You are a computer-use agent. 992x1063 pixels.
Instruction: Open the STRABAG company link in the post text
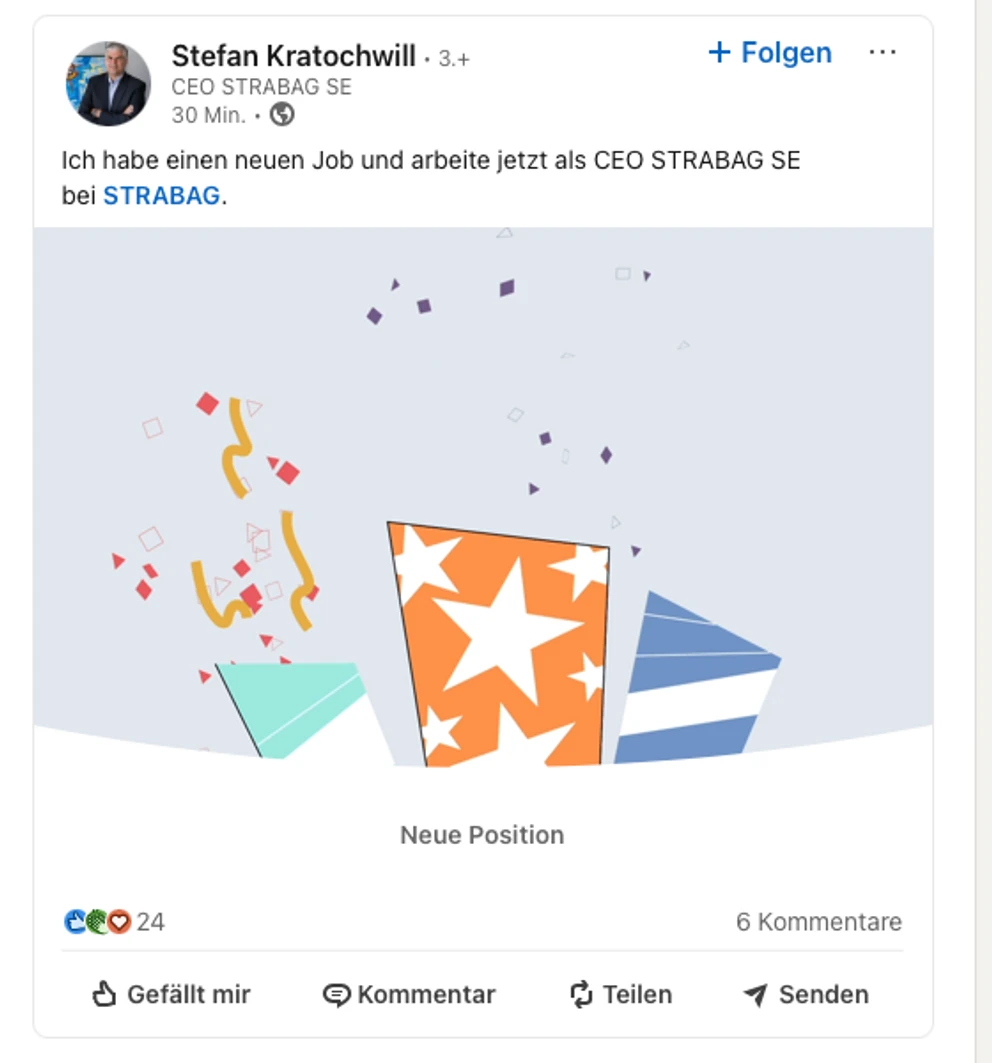(x=161, y=196)
